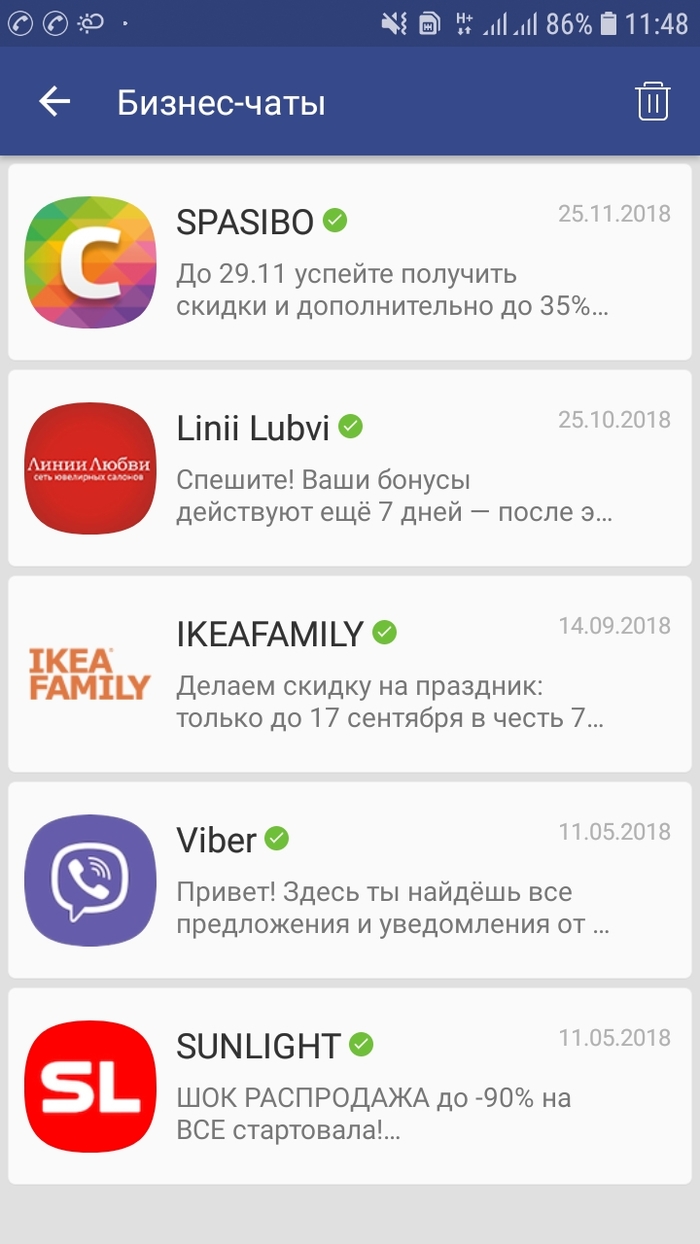
Task: Tap the trash bin delete icon
Action: (x=652, y=102)
